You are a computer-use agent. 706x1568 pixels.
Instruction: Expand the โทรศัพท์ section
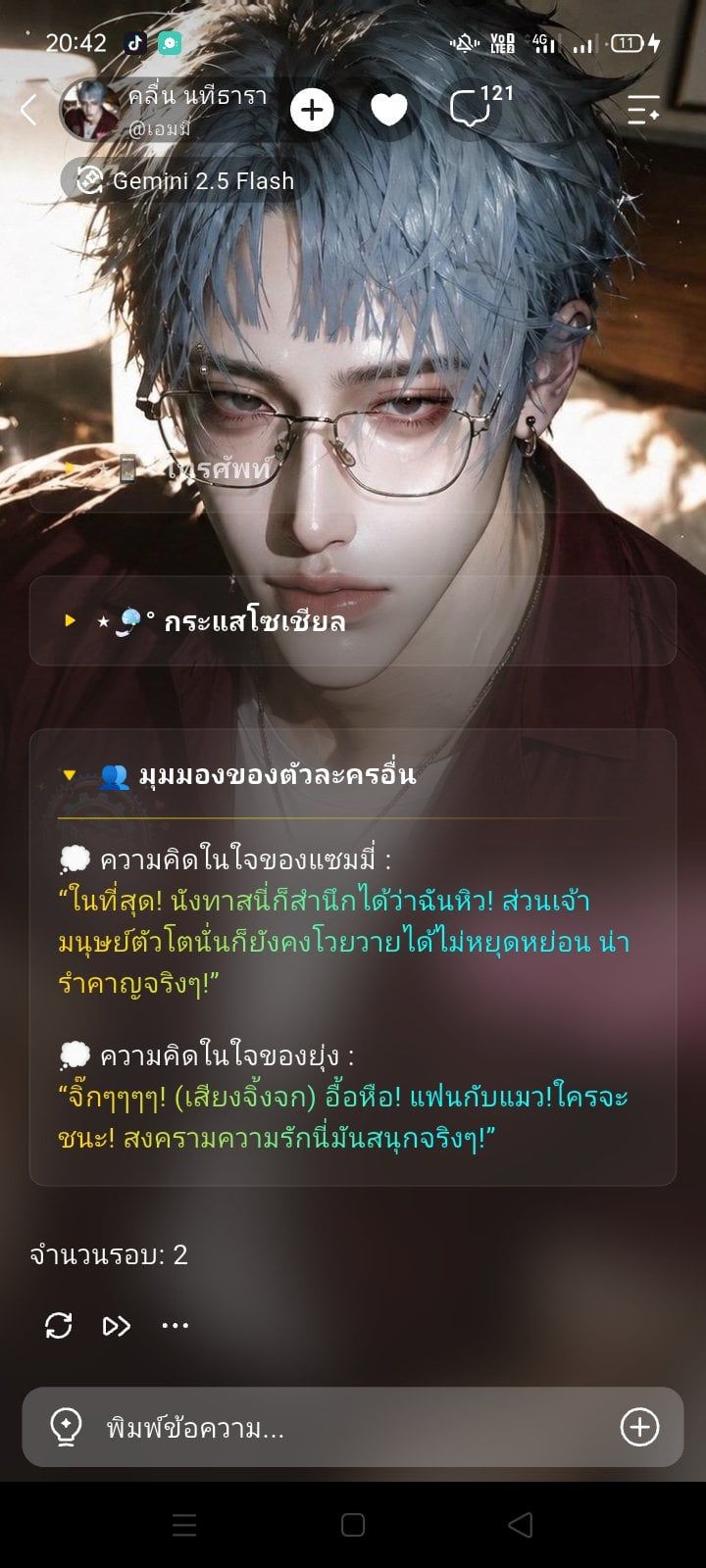(353, 469)
